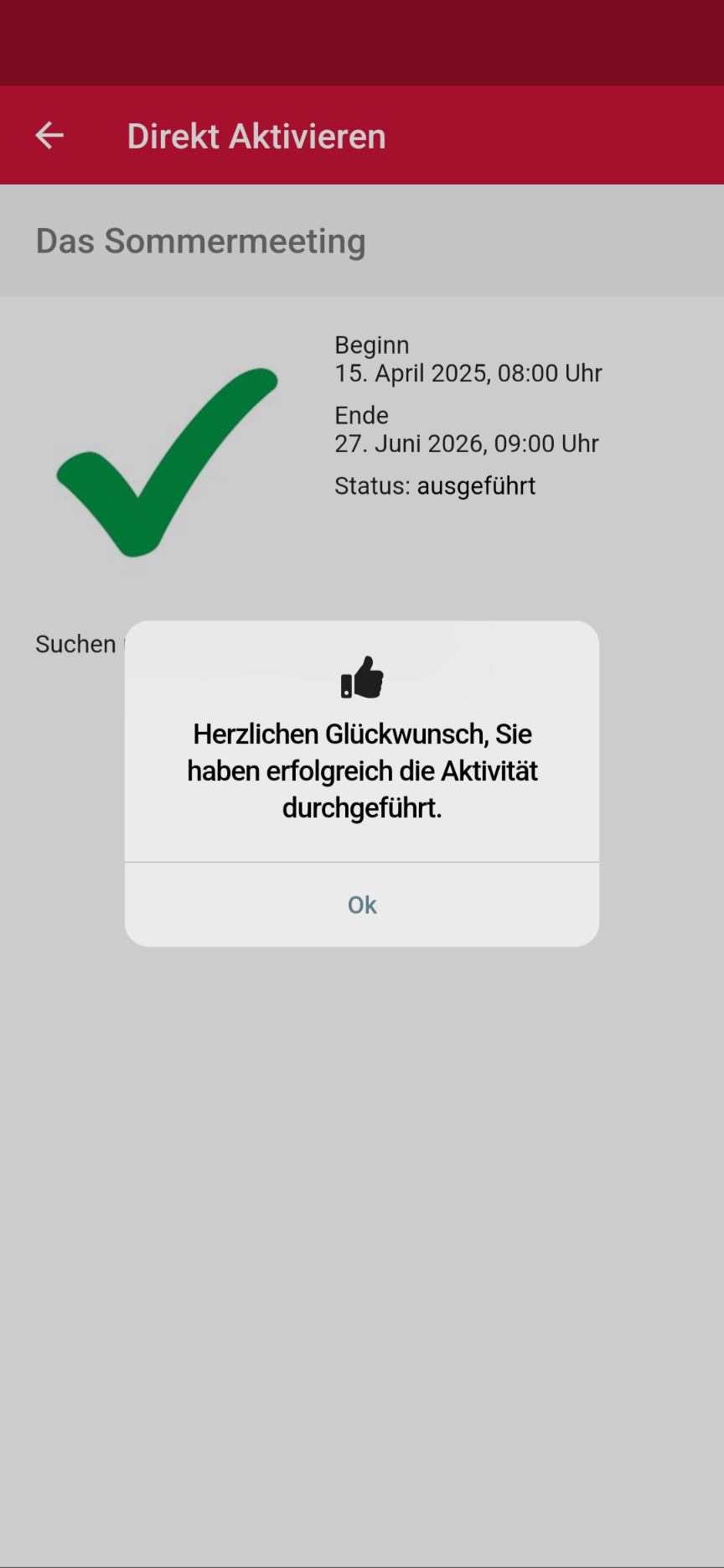The image size is (724, 1568).
Task: Tap the Ende date 27. Juni 2026
Action: coord(467,444)
